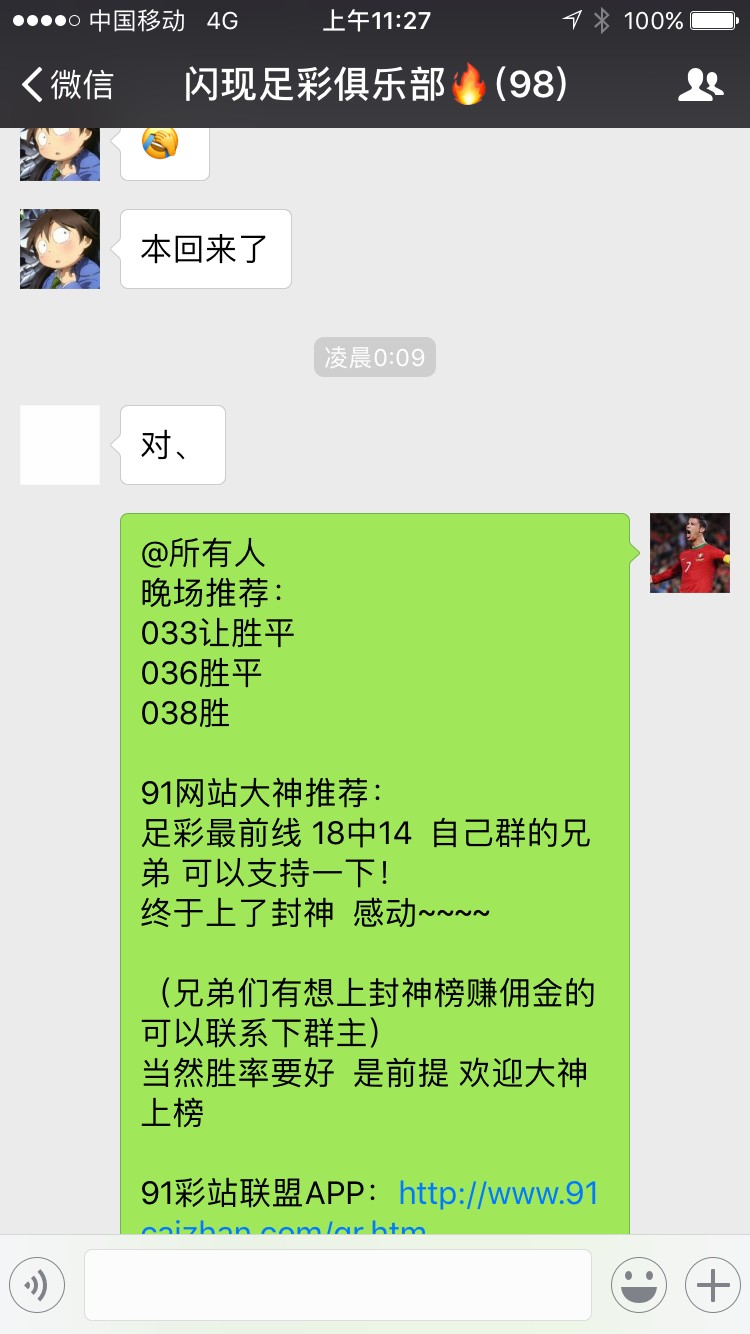Switch to voice input mode

pyautogui.click(x=37, y=1284)
